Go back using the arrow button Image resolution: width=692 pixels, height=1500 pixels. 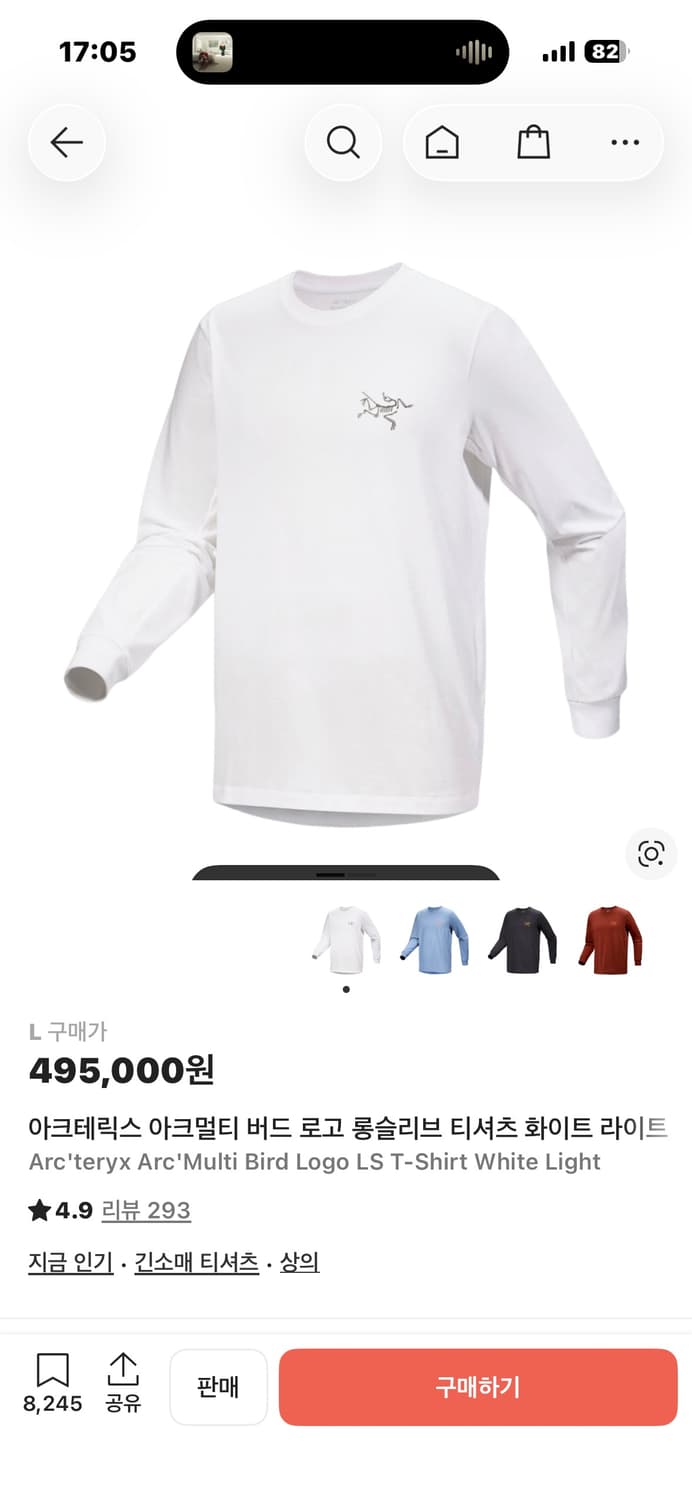click(x=66, y=143)
